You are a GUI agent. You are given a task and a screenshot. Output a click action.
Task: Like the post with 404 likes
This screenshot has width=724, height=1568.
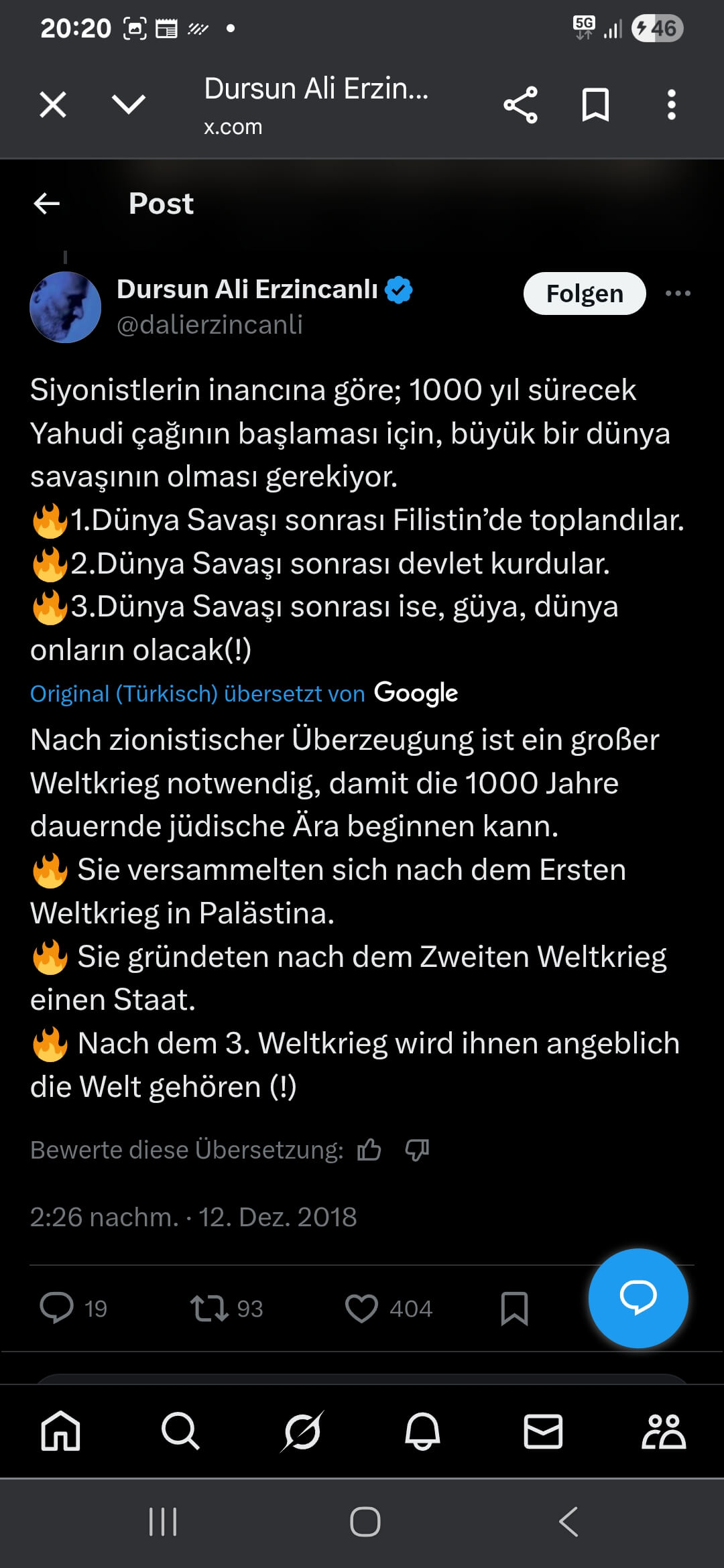(361, 1308)
